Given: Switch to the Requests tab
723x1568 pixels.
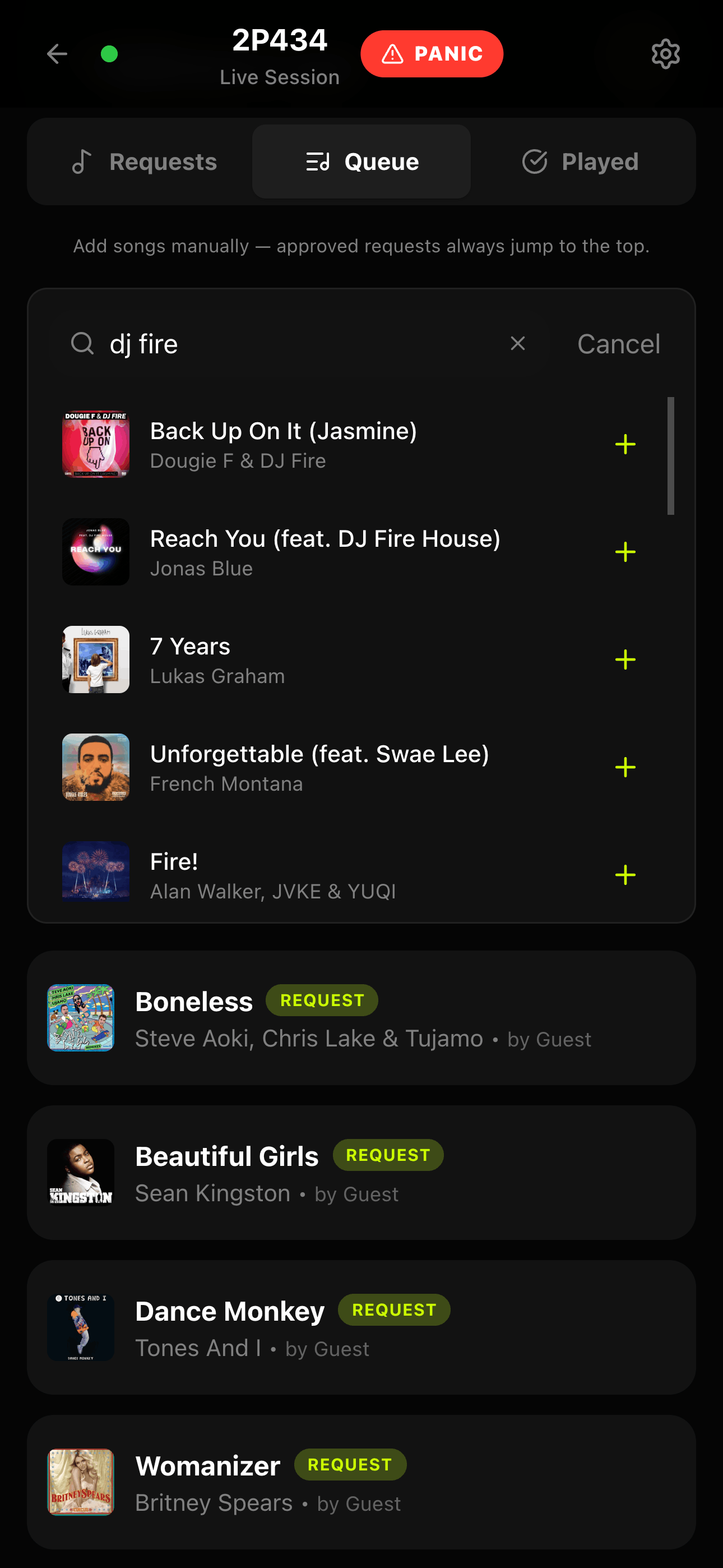Looking at the screenshot, I should coord(144,162).
